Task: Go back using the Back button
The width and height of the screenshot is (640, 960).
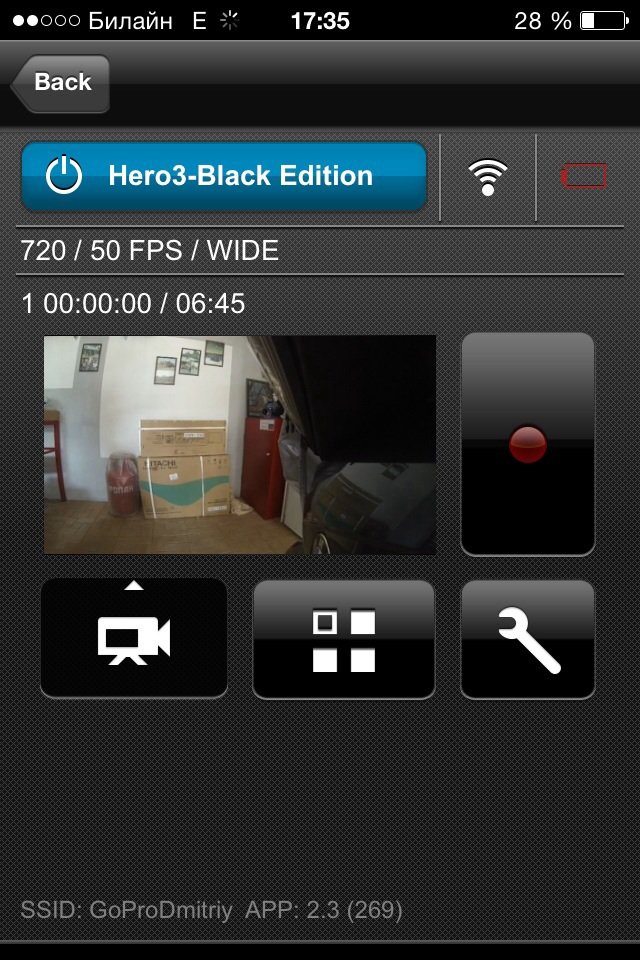Action: coord(62,83)
